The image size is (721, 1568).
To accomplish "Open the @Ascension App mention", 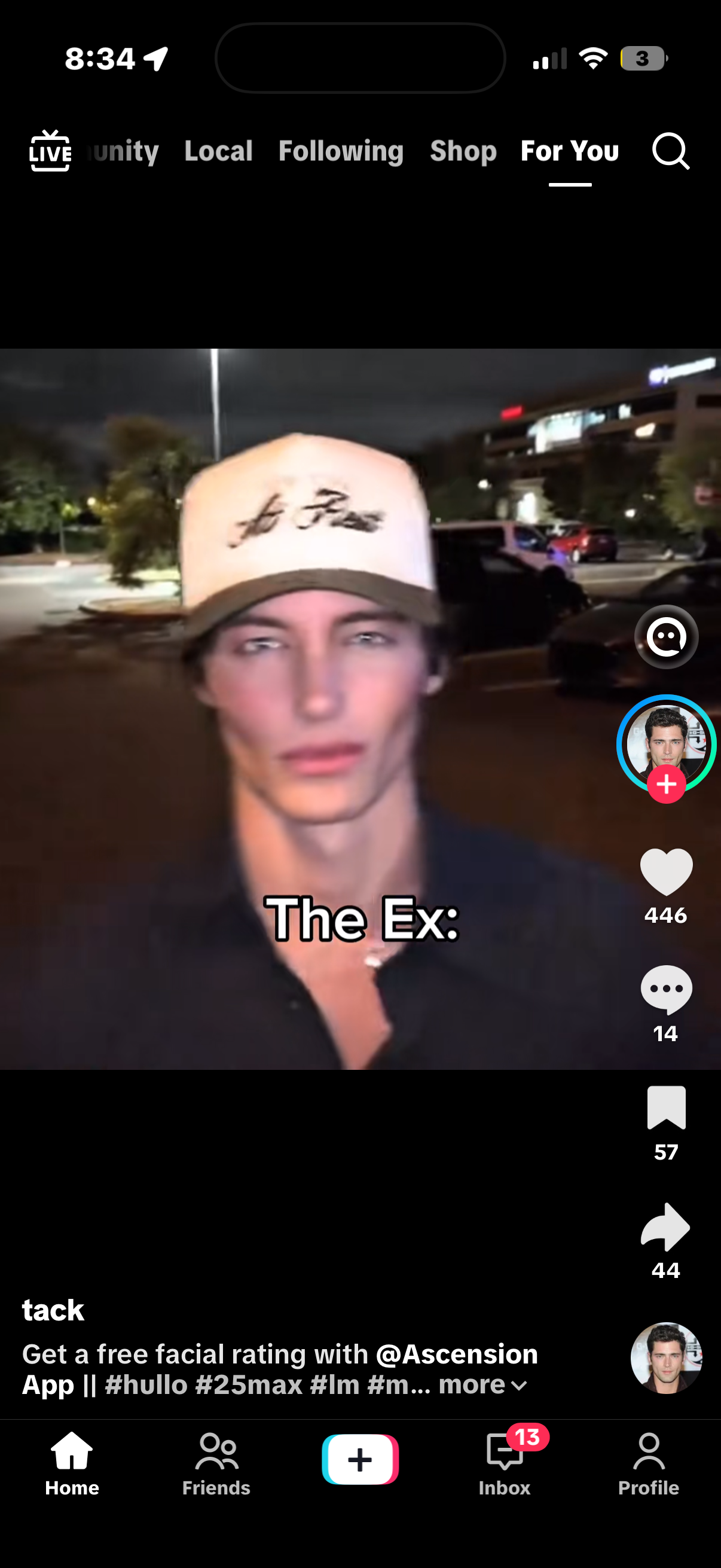I will [280, 1369].
